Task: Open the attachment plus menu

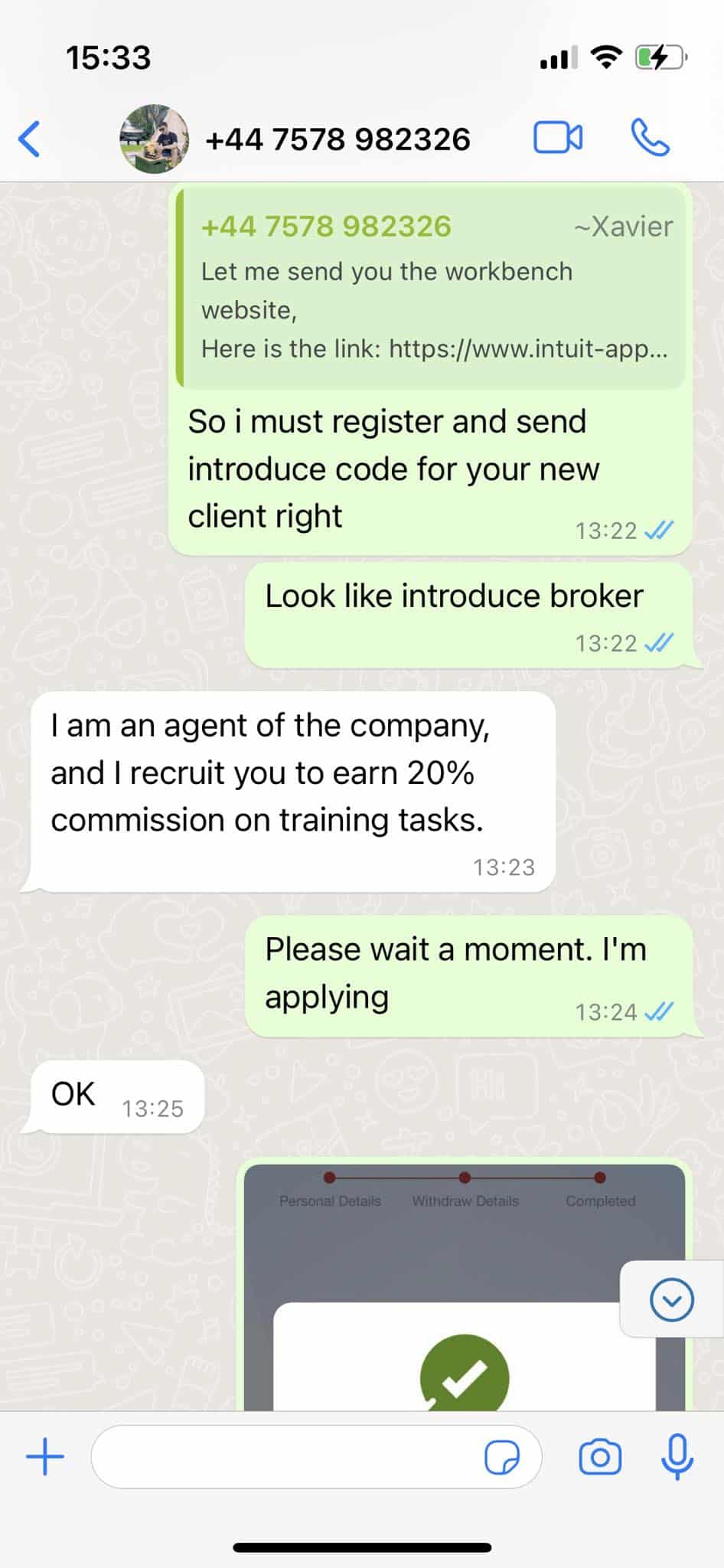Action: point(45,1456)
